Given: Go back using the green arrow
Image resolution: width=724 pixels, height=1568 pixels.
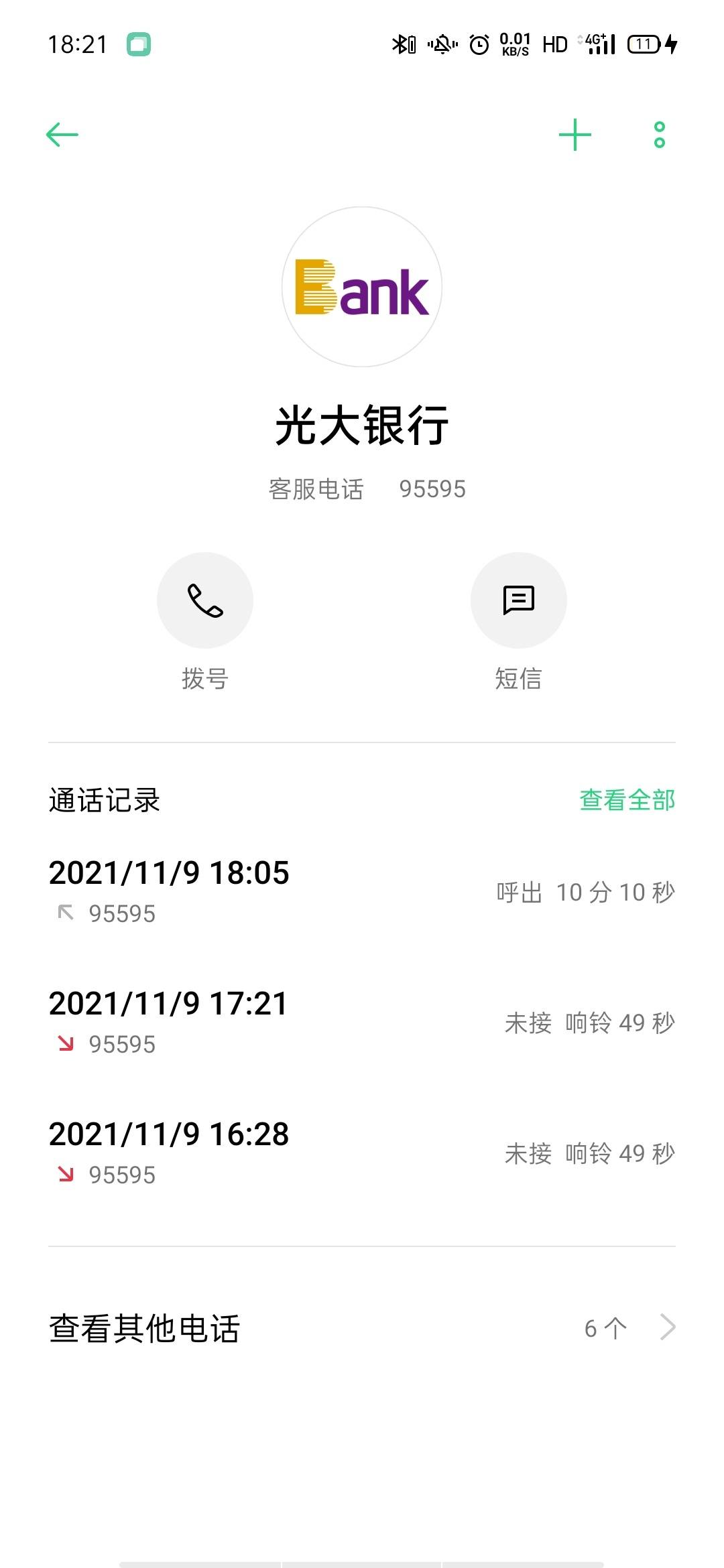Looking at the screenshot, I should 62,135.
